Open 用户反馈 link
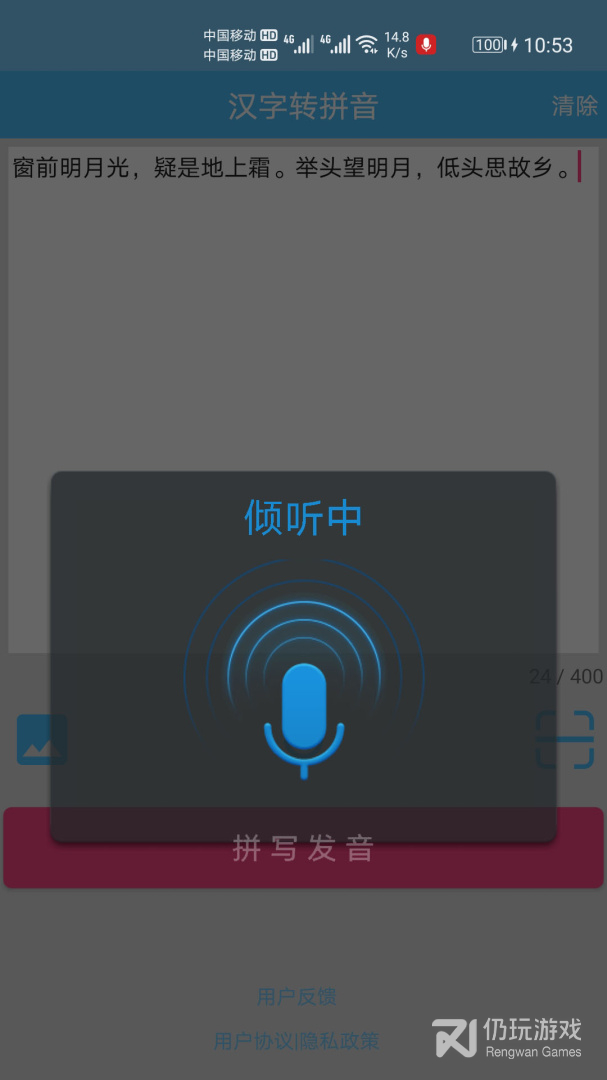Screen dimensions: 607x1080 coord(296,997)
